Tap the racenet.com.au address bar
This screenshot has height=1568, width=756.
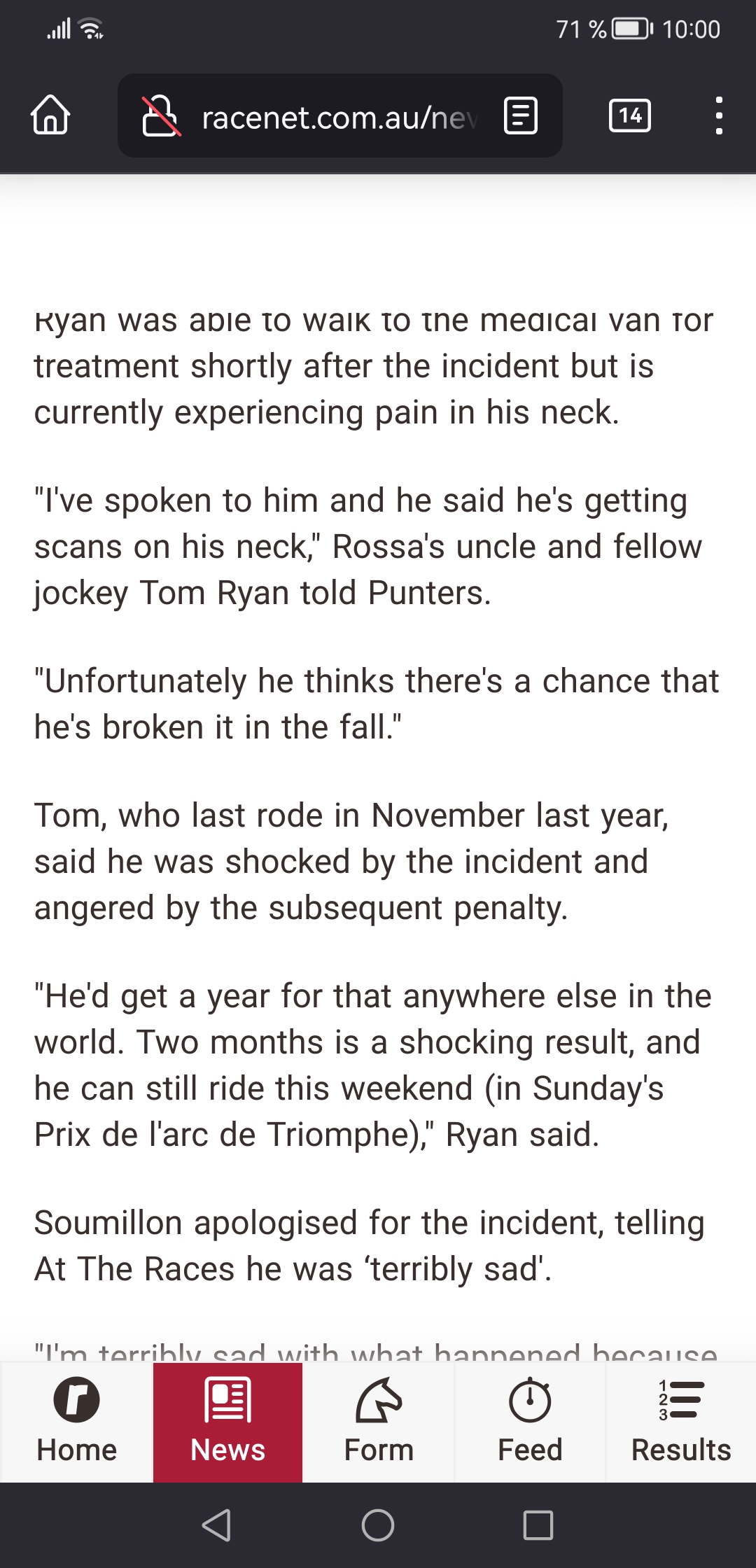339,115
